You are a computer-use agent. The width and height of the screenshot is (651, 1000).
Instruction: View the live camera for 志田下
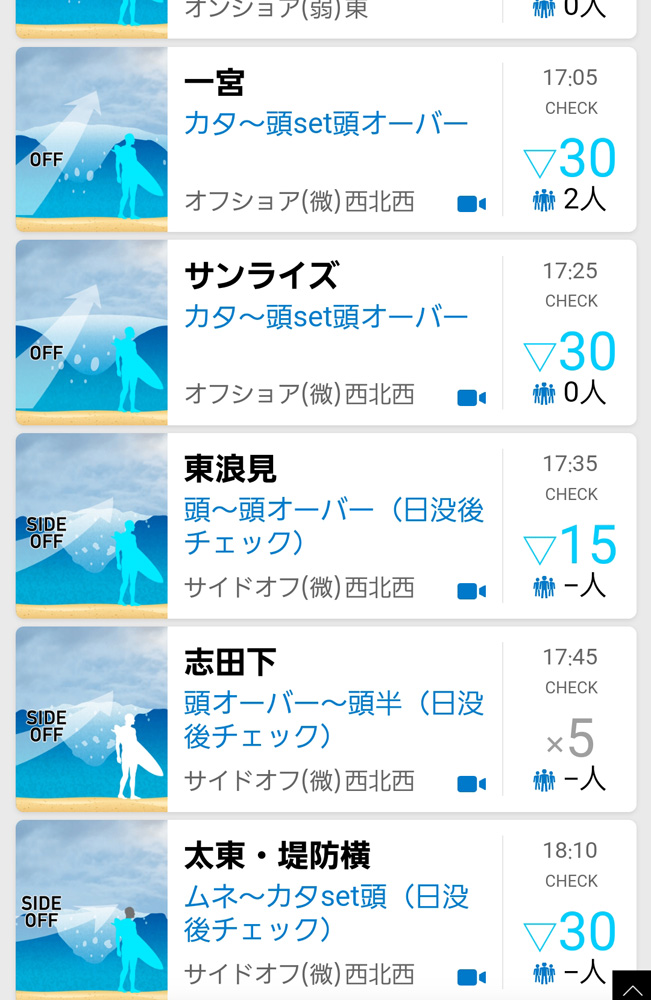tap(471, 783)
